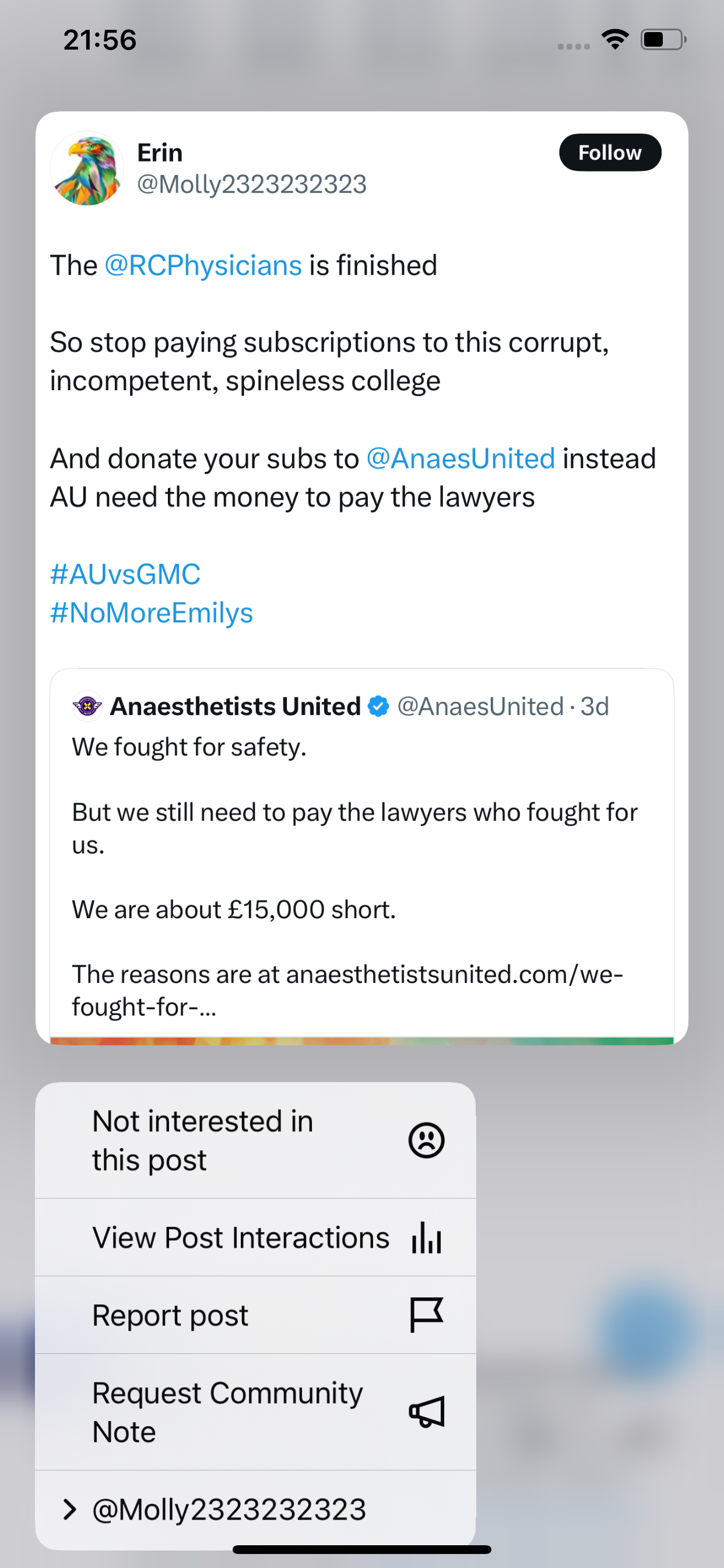View Erin's profile picture

[87, 168]
